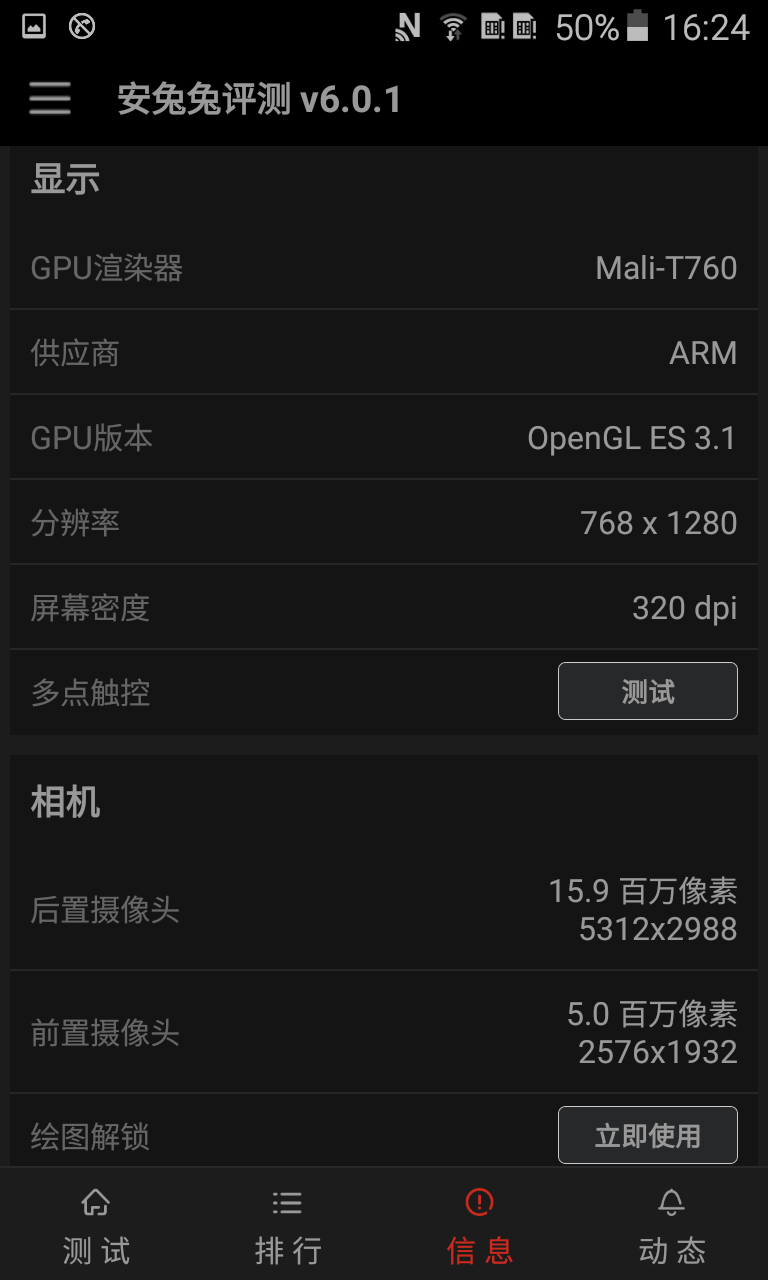The height and width of the screenshot is (1280, 768).
Task: Tap 立即使用 next to 绘图解锁
Action: click(647, 1135)
